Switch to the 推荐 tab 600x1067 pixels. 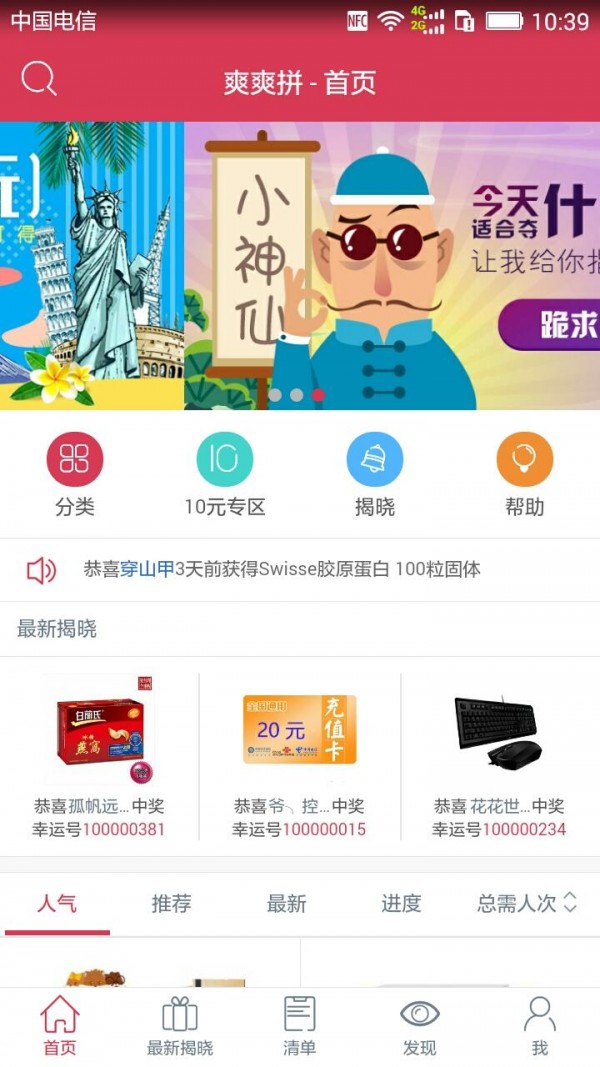click(171, 903)
